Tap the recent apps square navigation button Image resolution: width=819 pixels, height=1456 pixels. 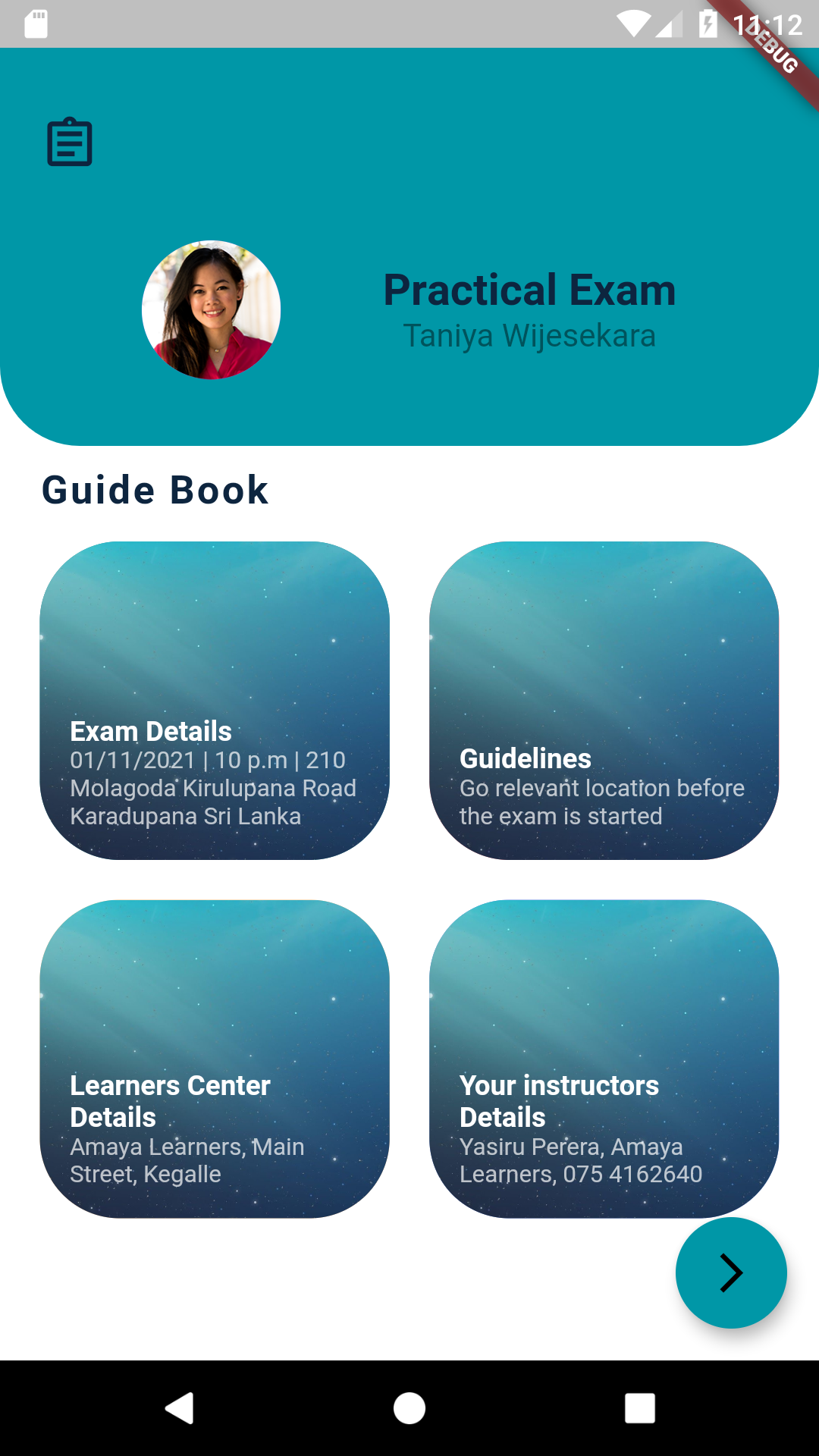point(639,1409)
